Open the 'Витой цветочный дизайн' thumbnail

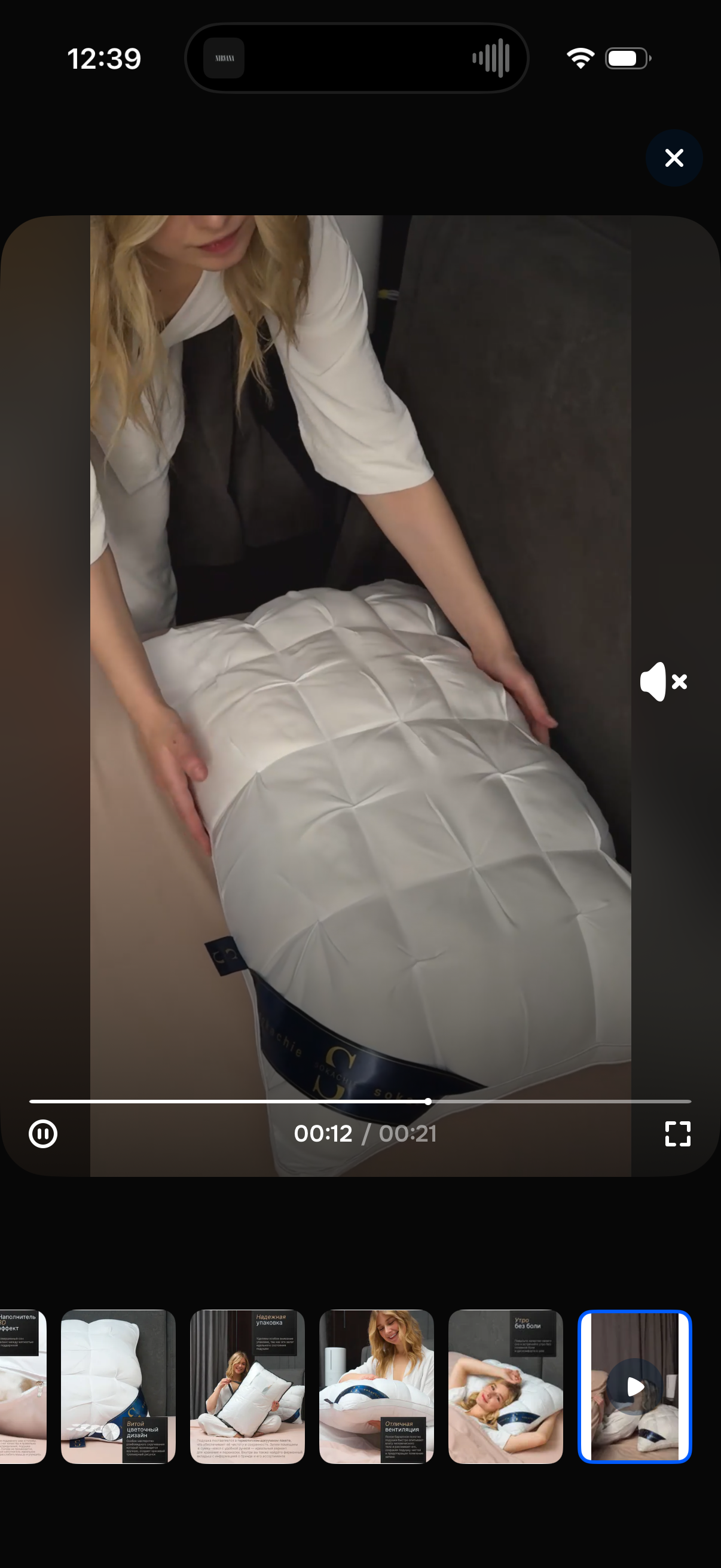pos(118,1386)
